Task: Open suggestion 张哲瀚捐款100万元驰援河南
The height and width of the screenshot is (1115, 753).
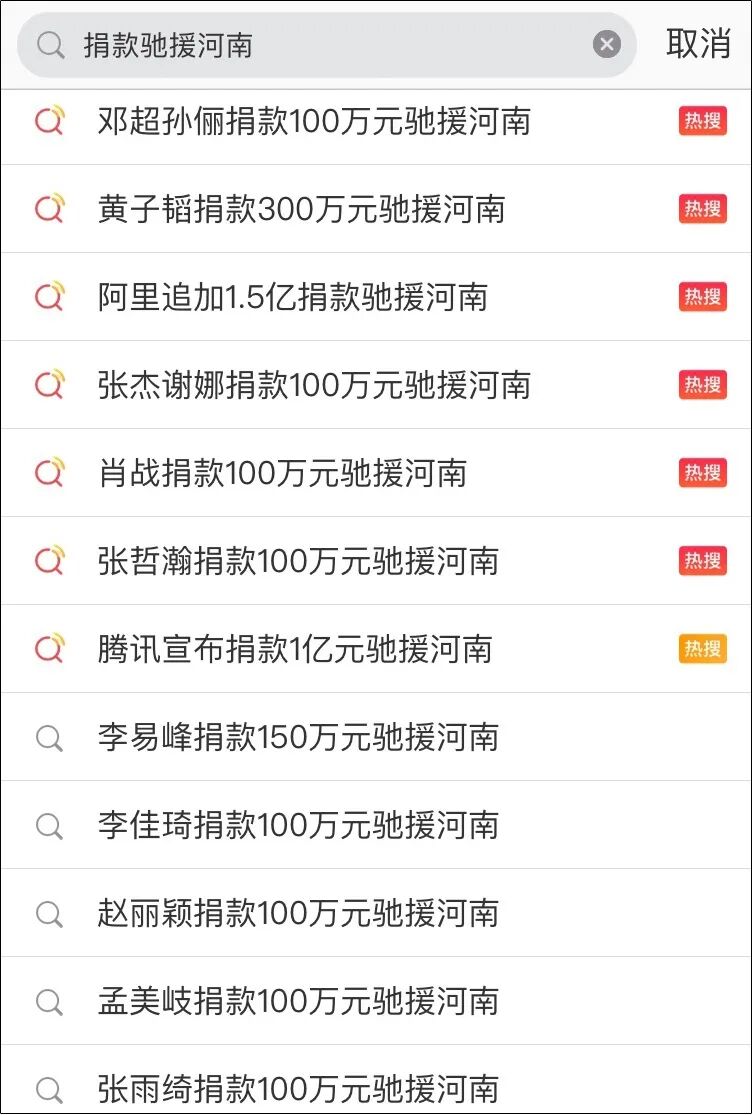Action: click(x=298, y=562)
